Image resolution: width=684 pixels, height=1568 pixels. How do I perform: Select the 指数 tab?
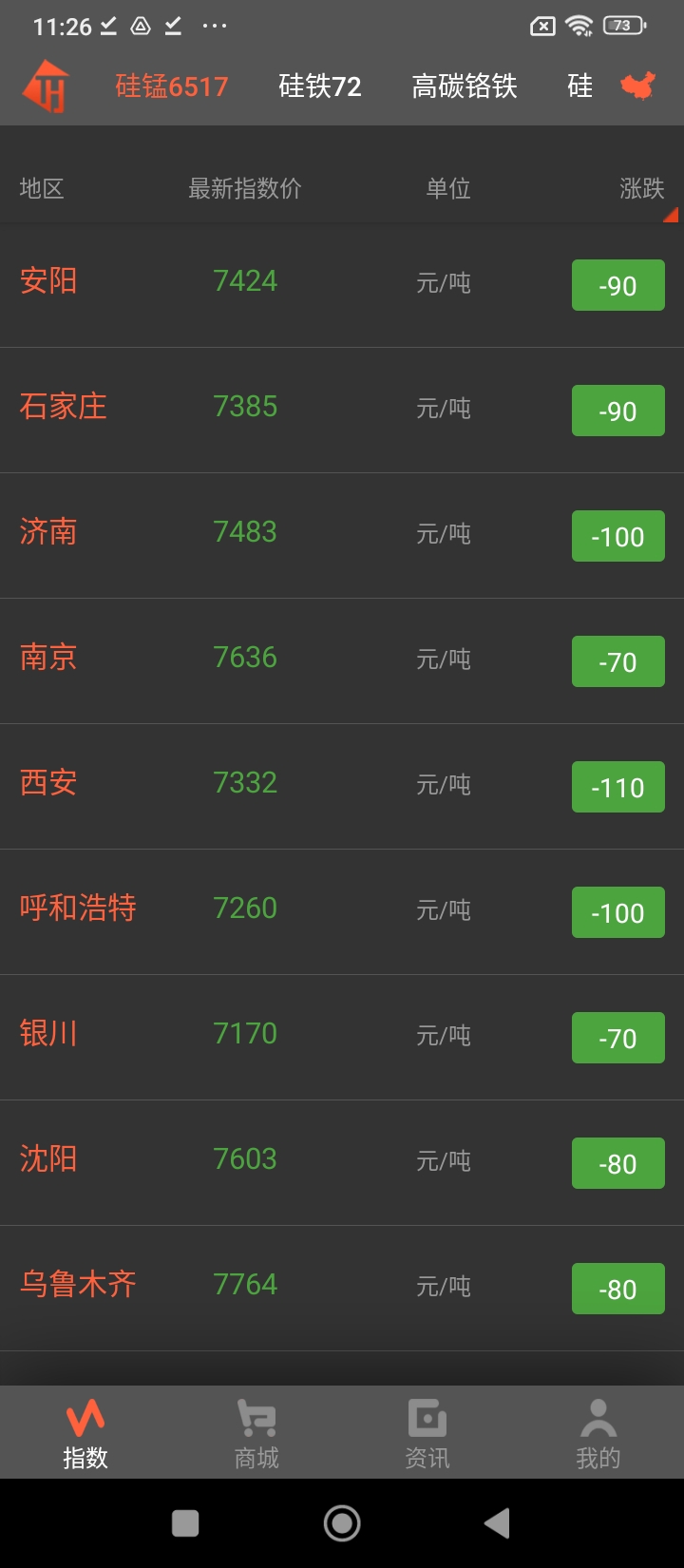(85, 1433)
